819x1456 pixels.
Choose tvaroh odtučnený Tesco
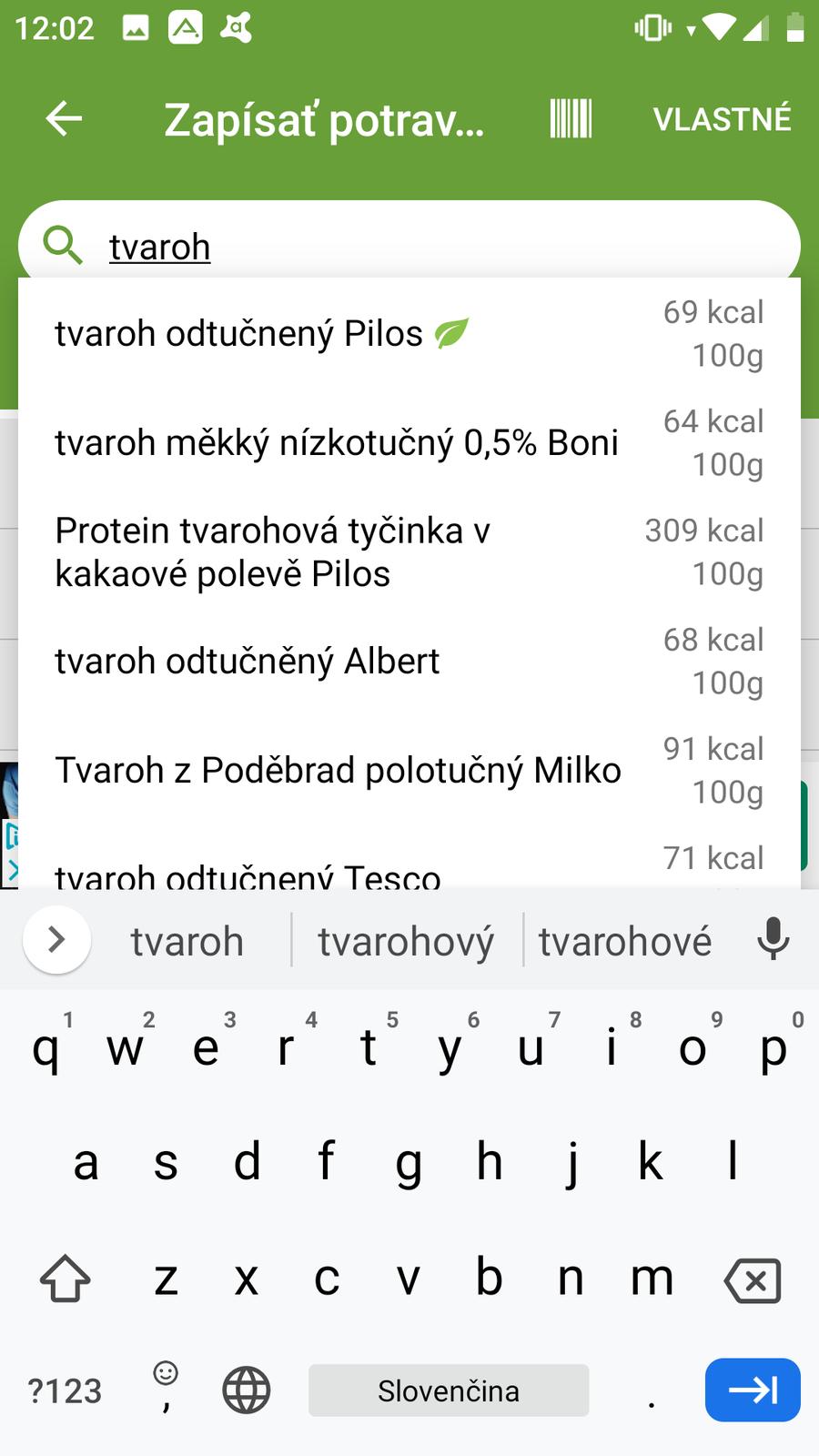point(248,872)
